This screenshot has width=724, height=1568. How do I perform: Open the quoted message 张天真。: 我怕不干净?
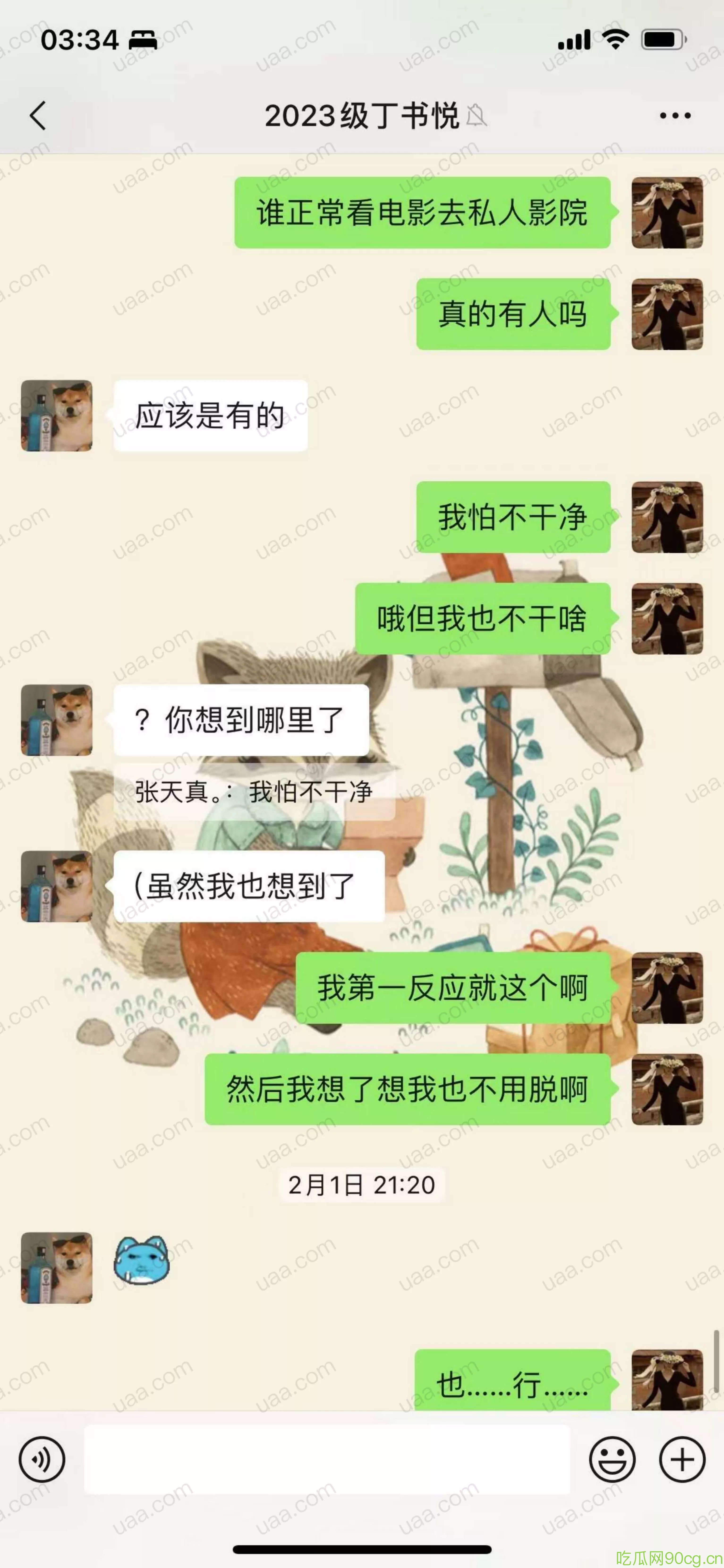click(254, 792)
